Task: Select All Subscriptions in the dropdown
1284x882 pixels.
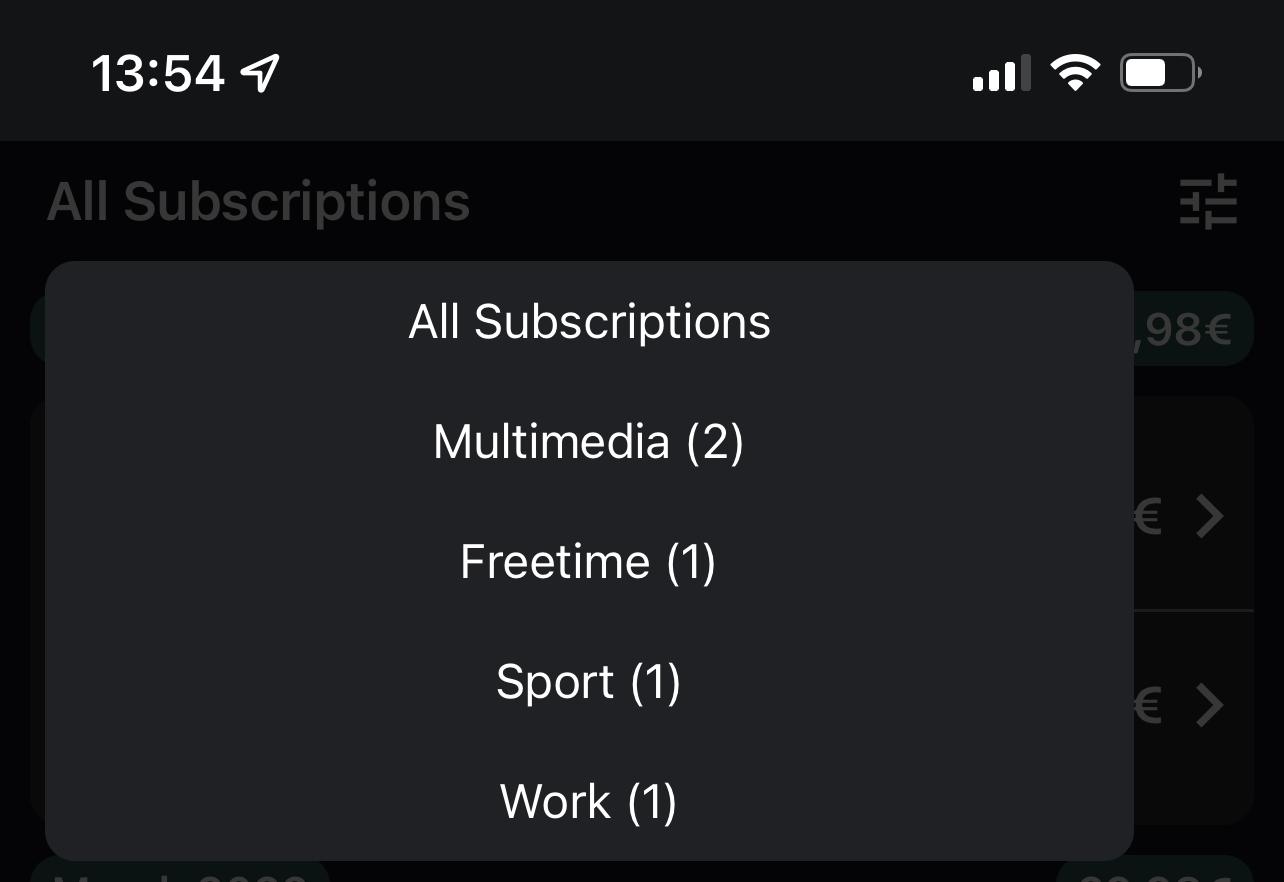Action: point(589,322)
